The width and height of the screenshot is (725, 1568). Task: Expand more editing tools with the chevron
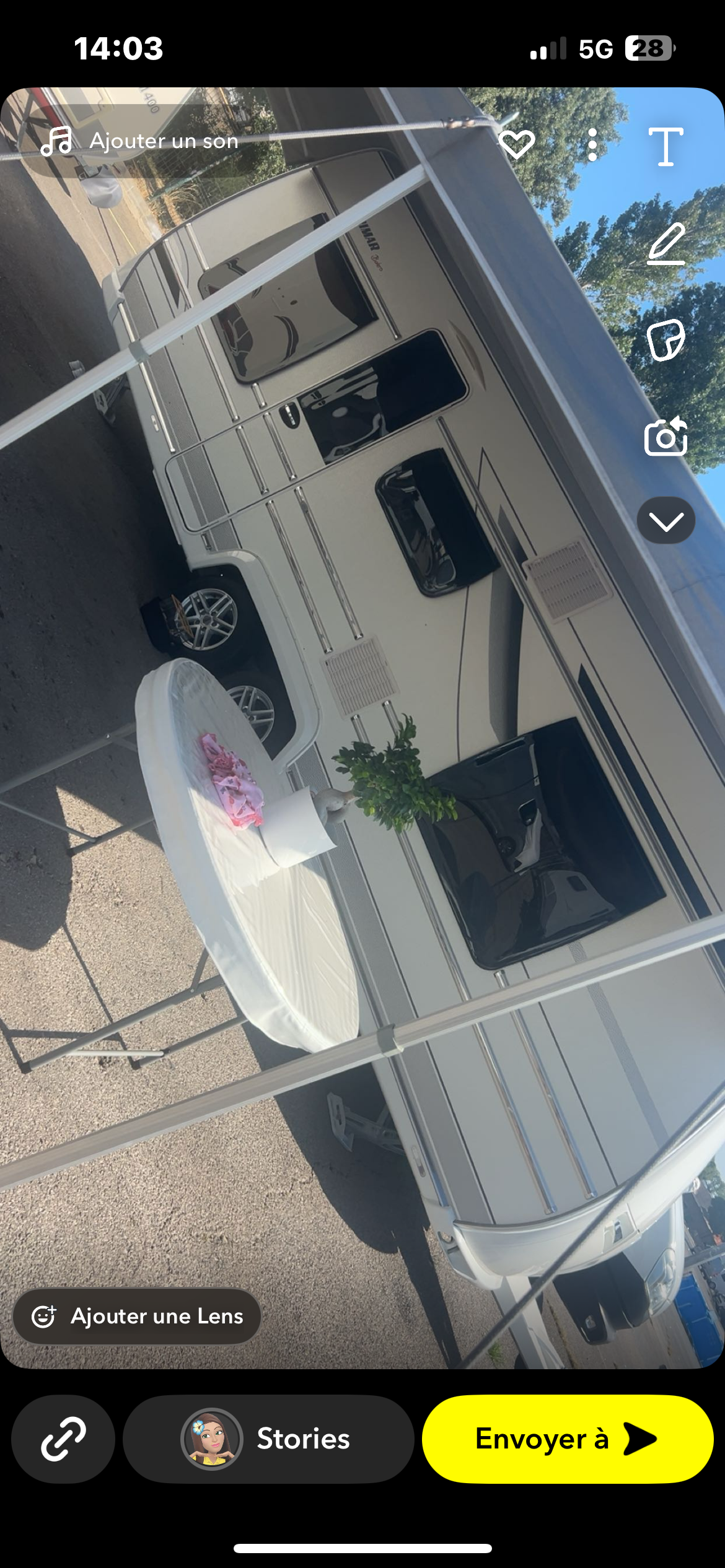click(666, 521)
